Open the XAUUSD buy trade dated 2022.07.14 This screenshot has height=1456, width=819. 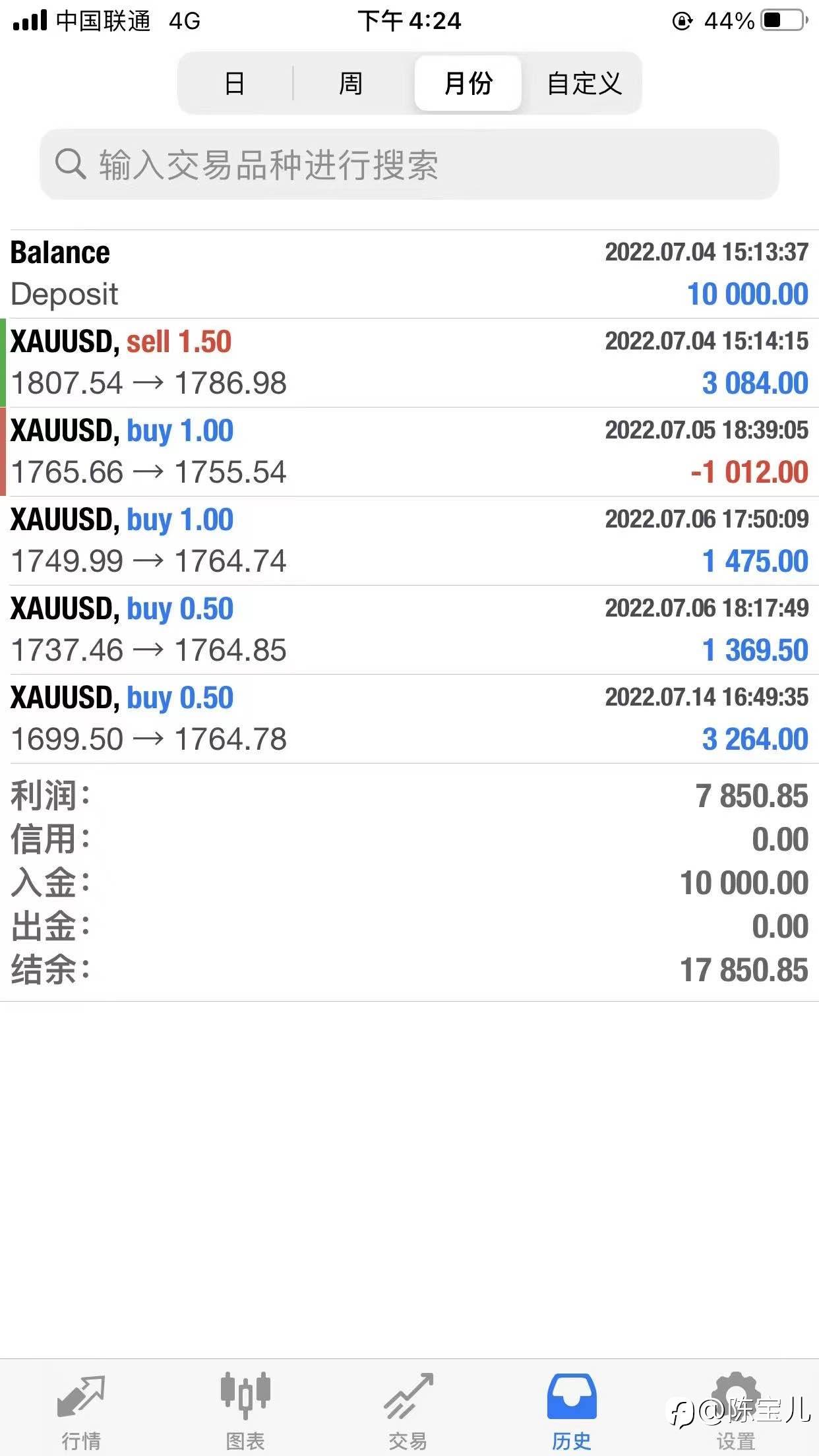pyautogui.click(x=409, y=719)
